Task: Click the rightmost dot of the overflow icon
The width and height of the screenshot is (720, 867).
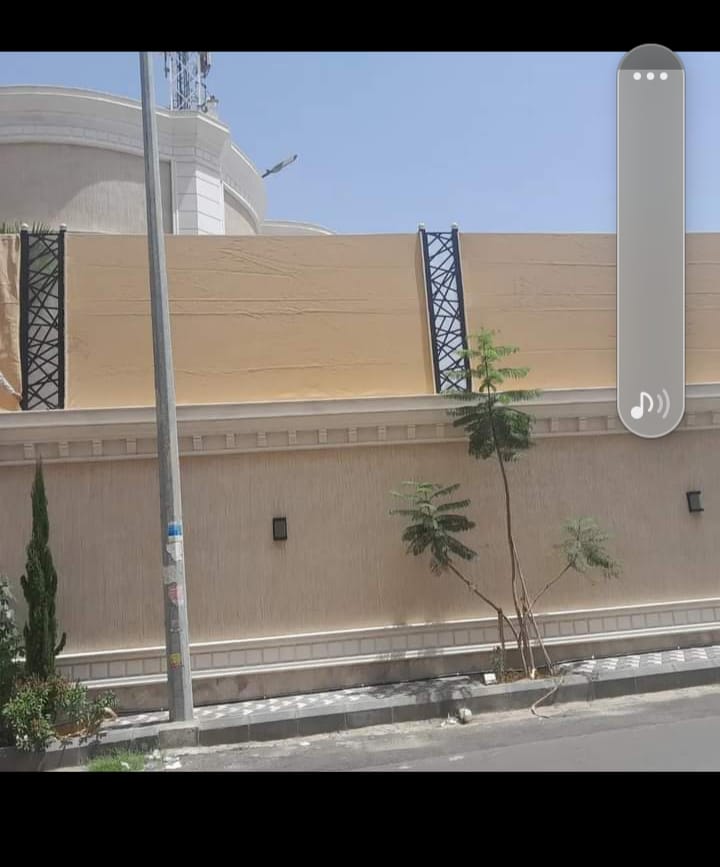Action: tap(664, 75)
